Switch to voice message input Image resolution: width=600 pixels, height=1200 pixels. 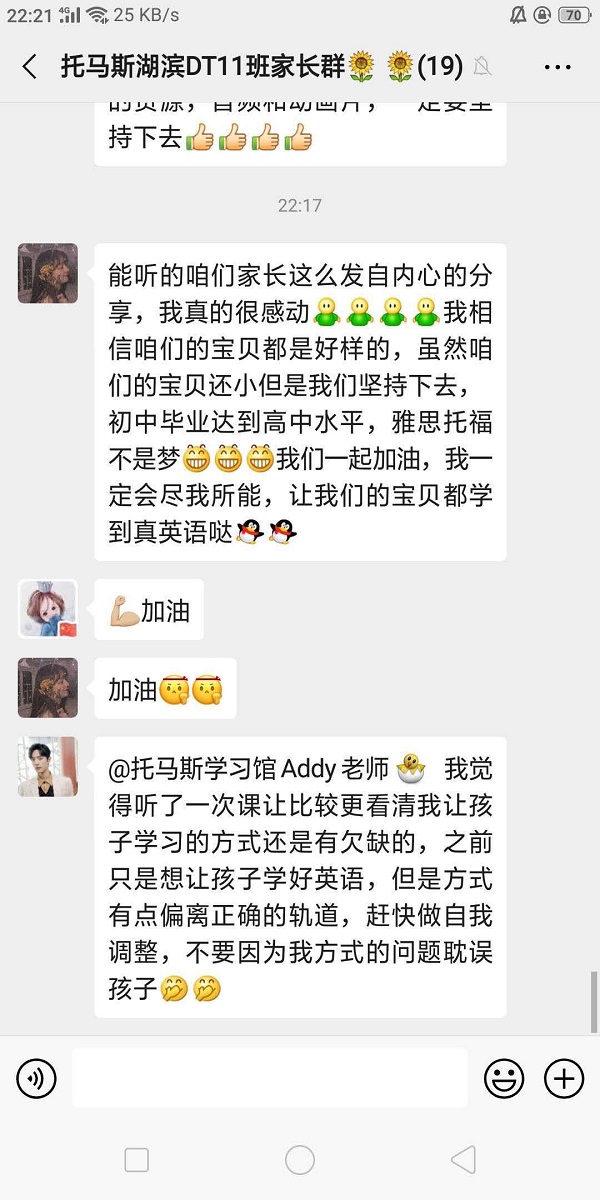click(36, 1079)
